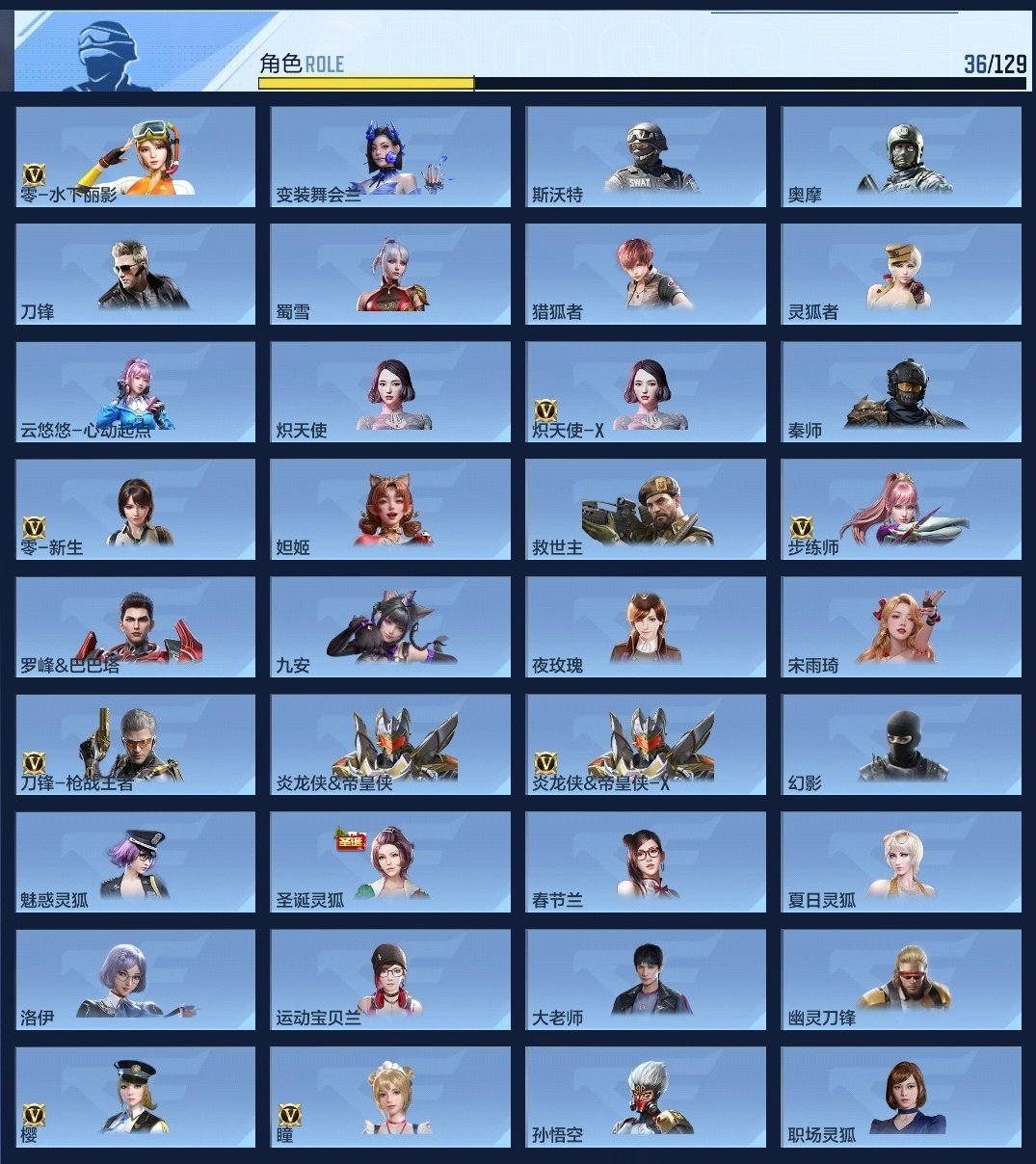Open the 炽天使-X role card
Image resolution: width=1036 pixels, height=1164 pixels.
[x=645, y=391]
